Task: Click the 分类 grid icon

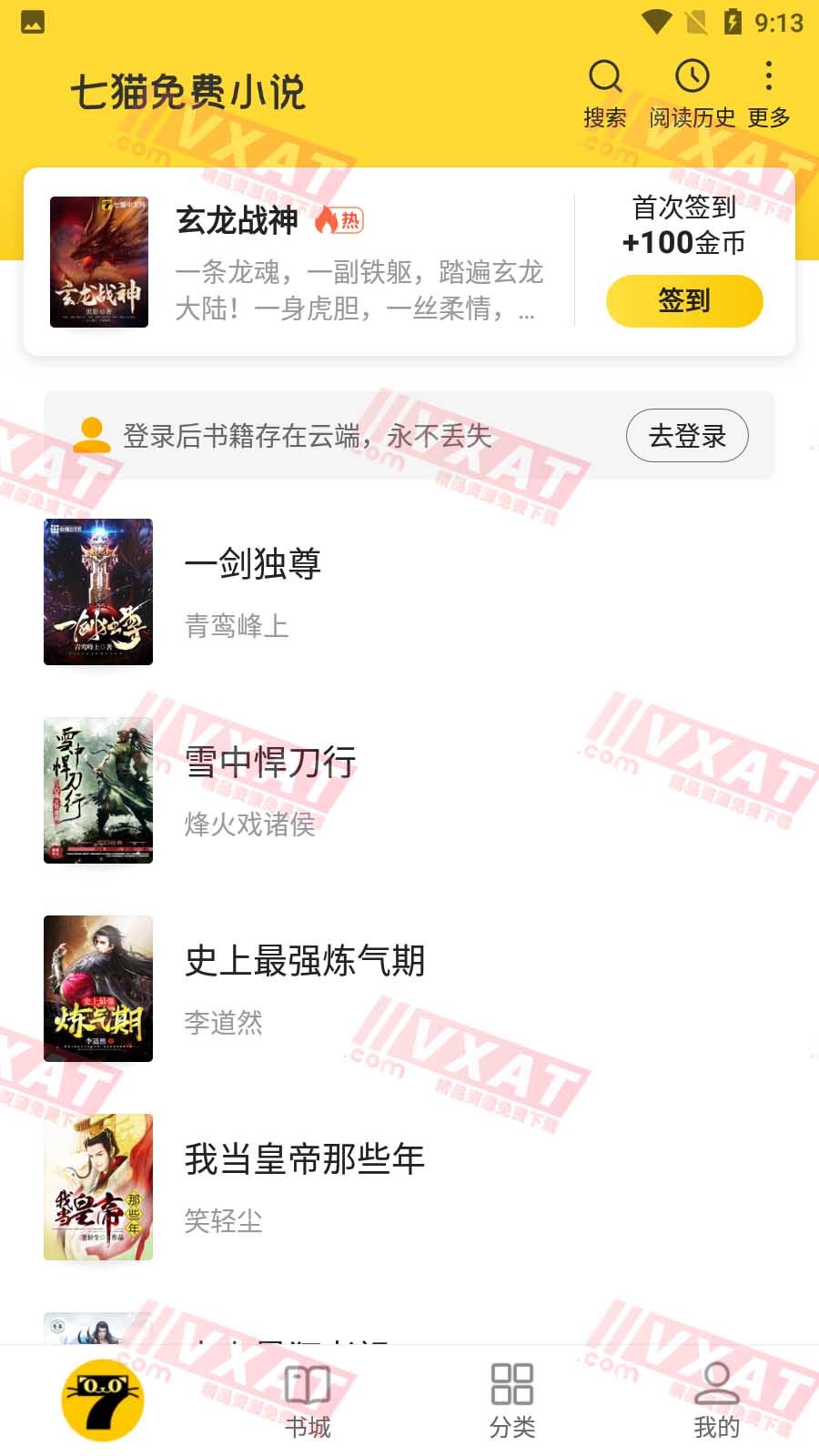Action: pyautogui.click(x=511, y=1385)
